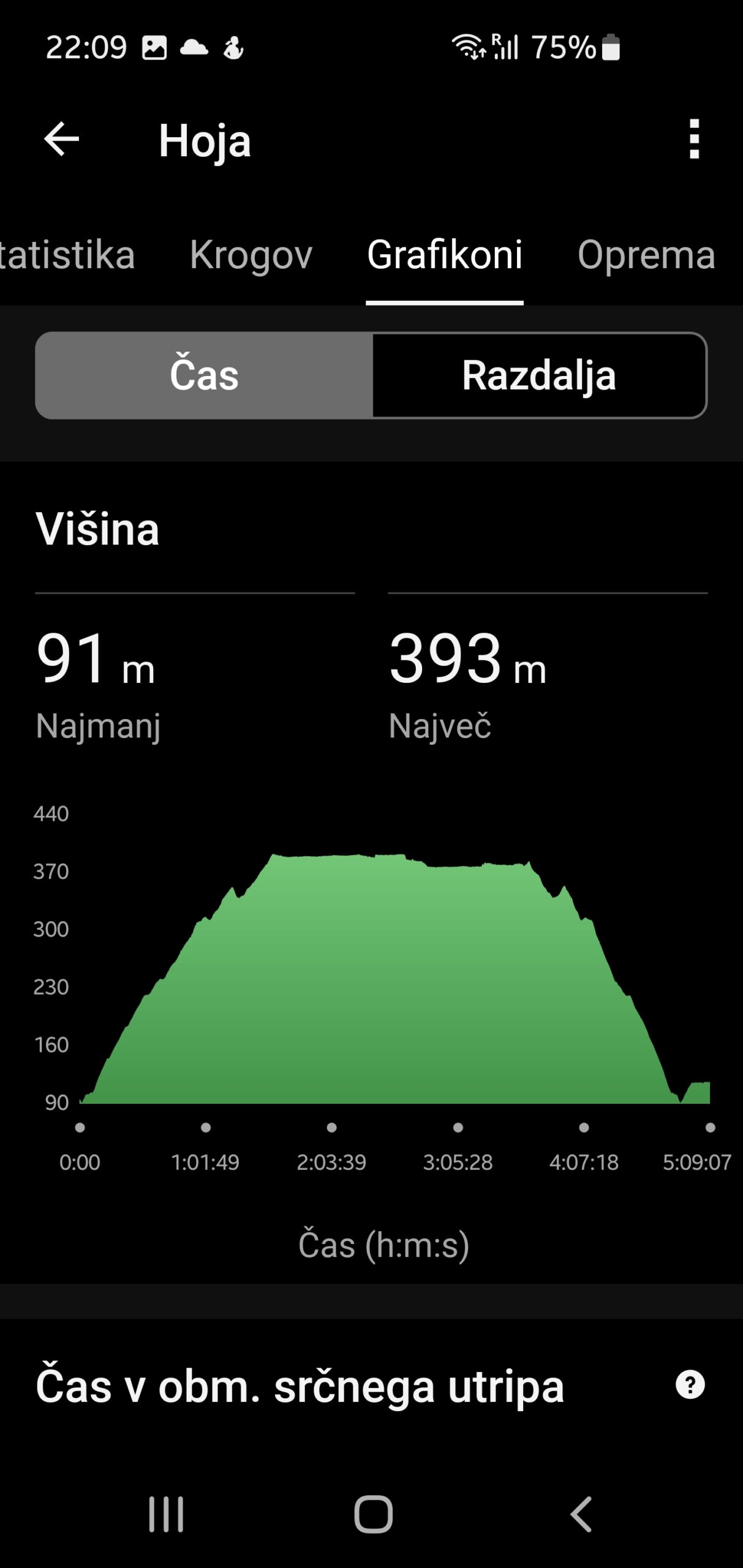Show charts by Čas

(x=204, y=375)
